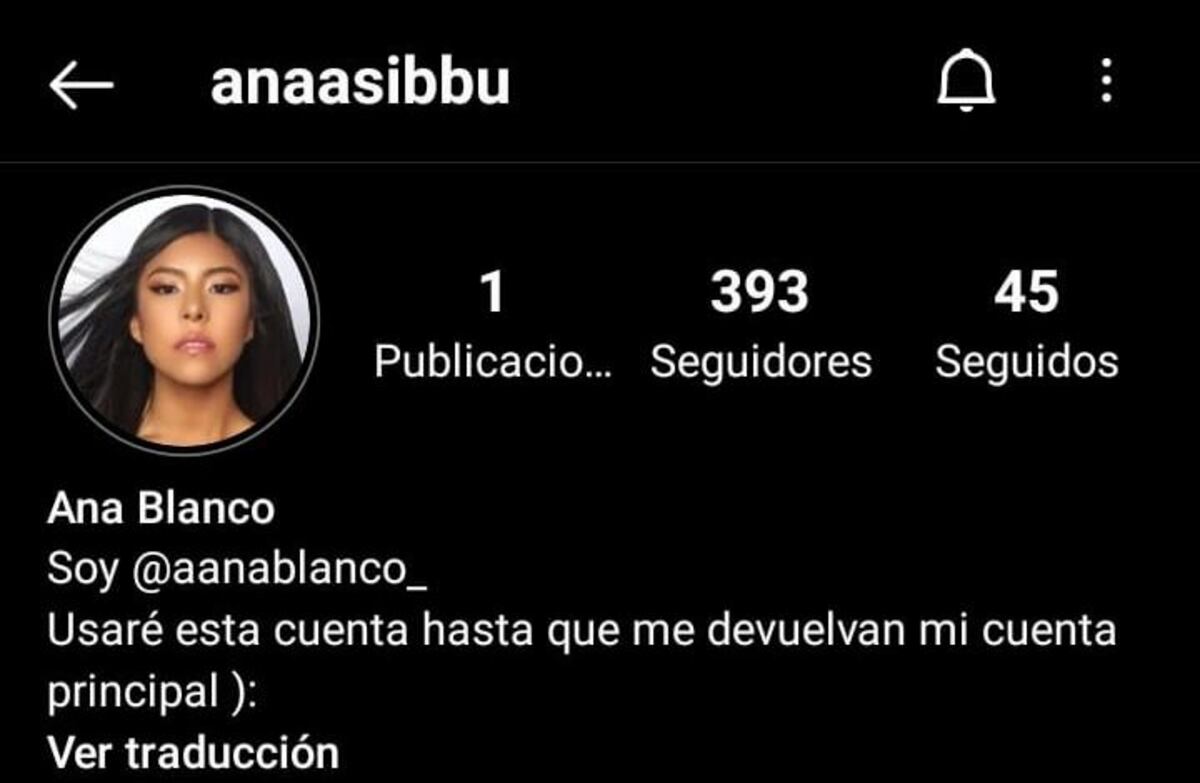The width and height of the screenshot is (1200, 783).
Task: View Ana Blanco's profile picture
Action: coord(185,320)
